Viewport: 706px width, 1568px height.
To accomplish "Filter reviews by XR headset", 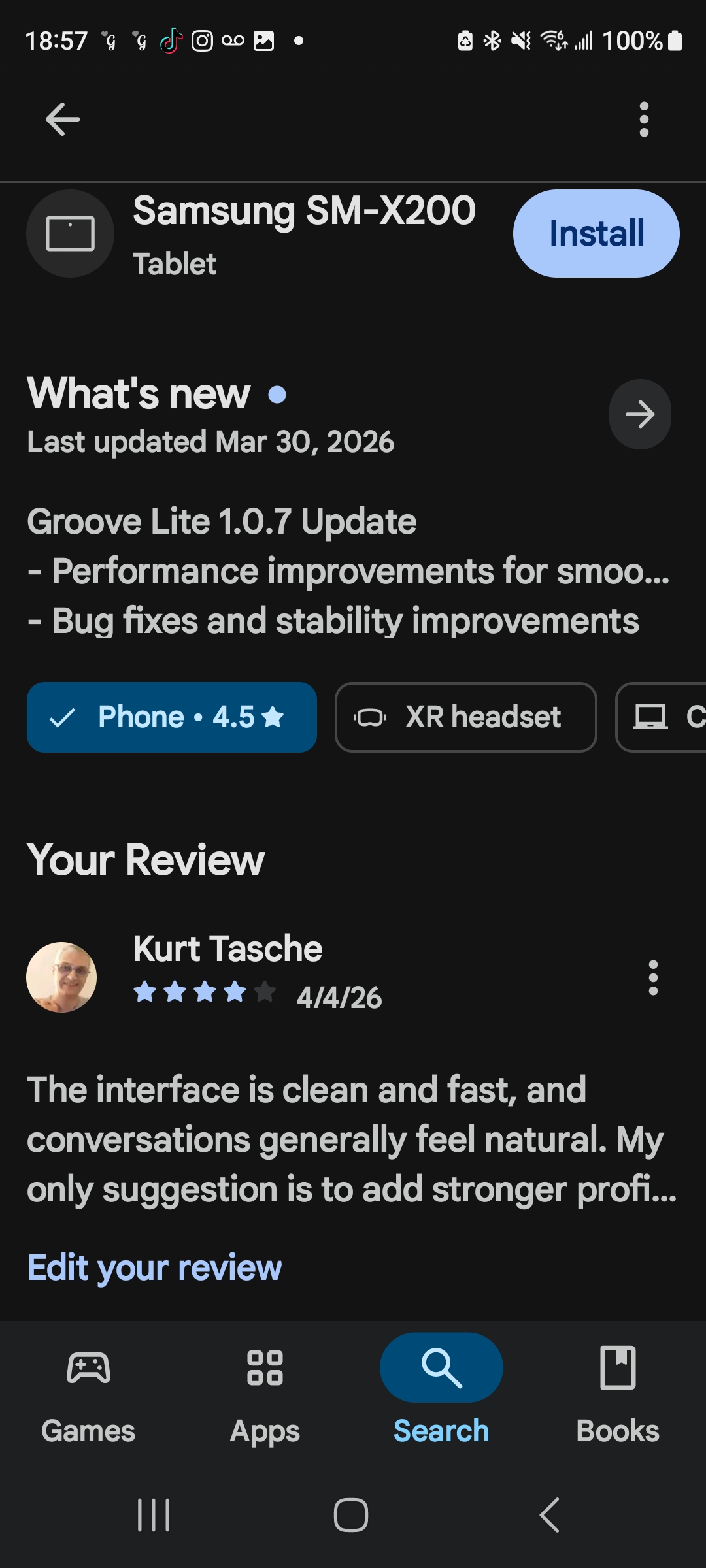I will coord(465,717).
